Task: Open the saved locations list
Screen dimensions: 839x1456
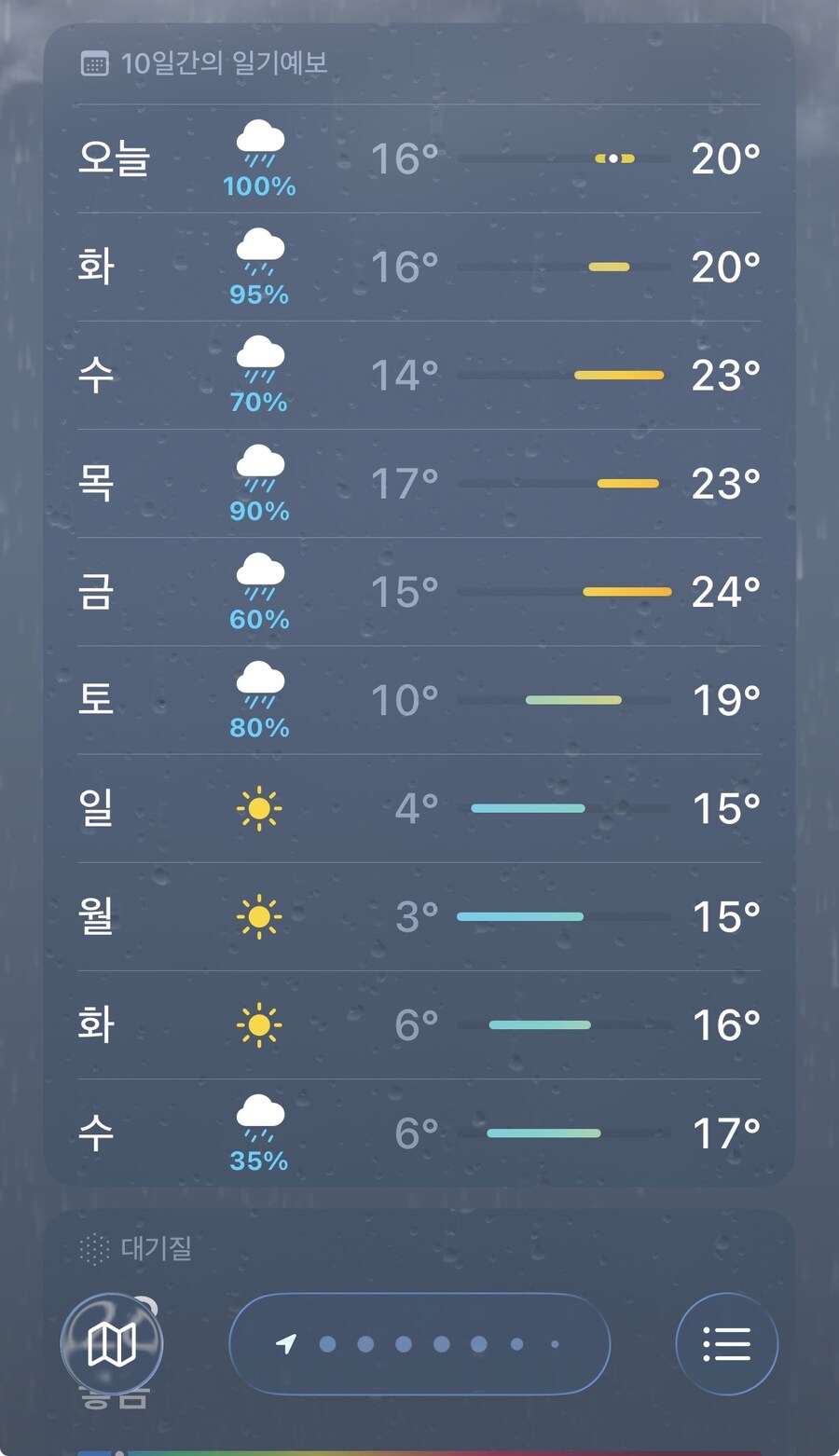Action: [x=726, y=1344]
